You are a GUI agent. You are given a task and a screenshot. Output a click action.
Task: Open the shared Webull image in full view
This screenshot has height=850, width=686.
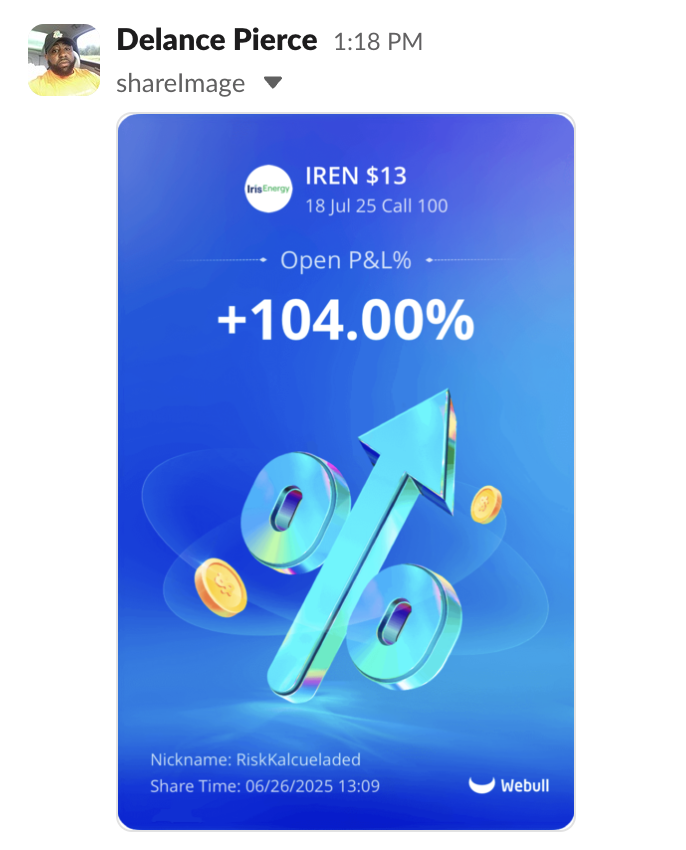[346, 471]
